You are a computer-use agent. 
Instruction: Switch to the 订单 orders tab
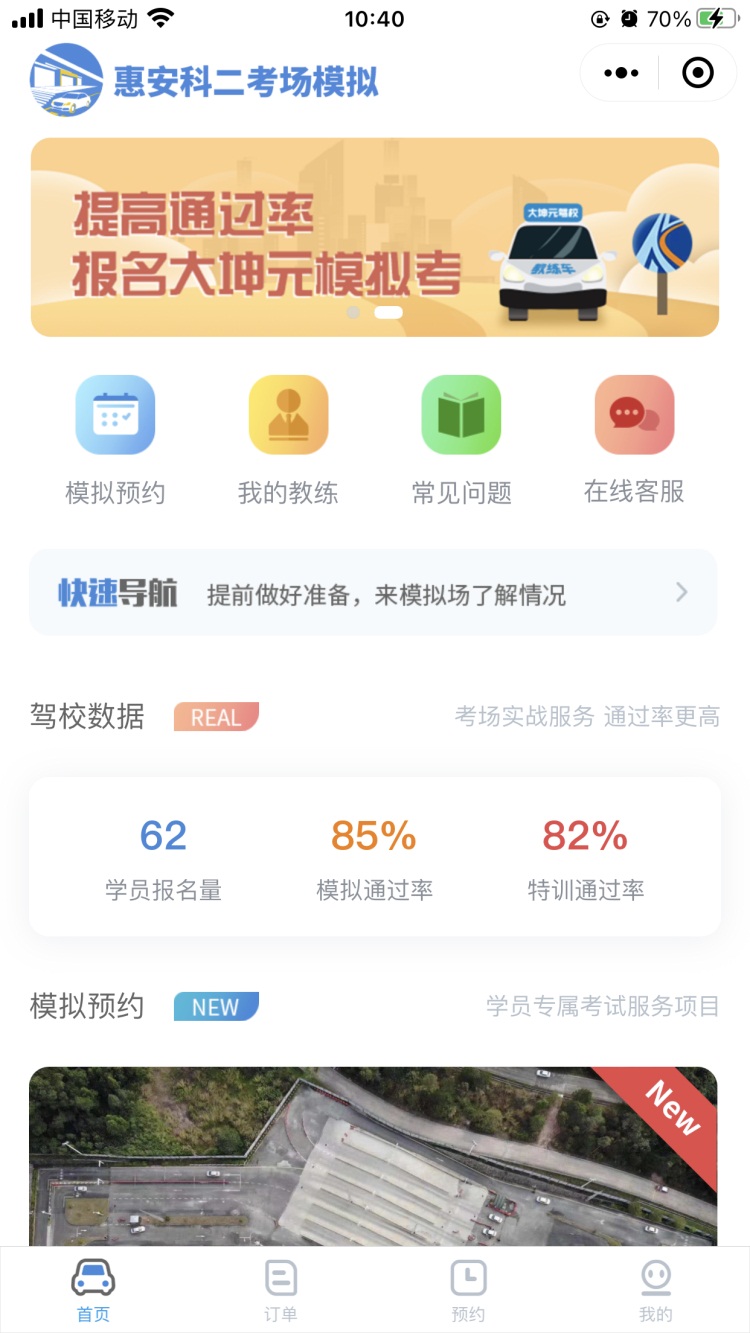point(281,1290)
